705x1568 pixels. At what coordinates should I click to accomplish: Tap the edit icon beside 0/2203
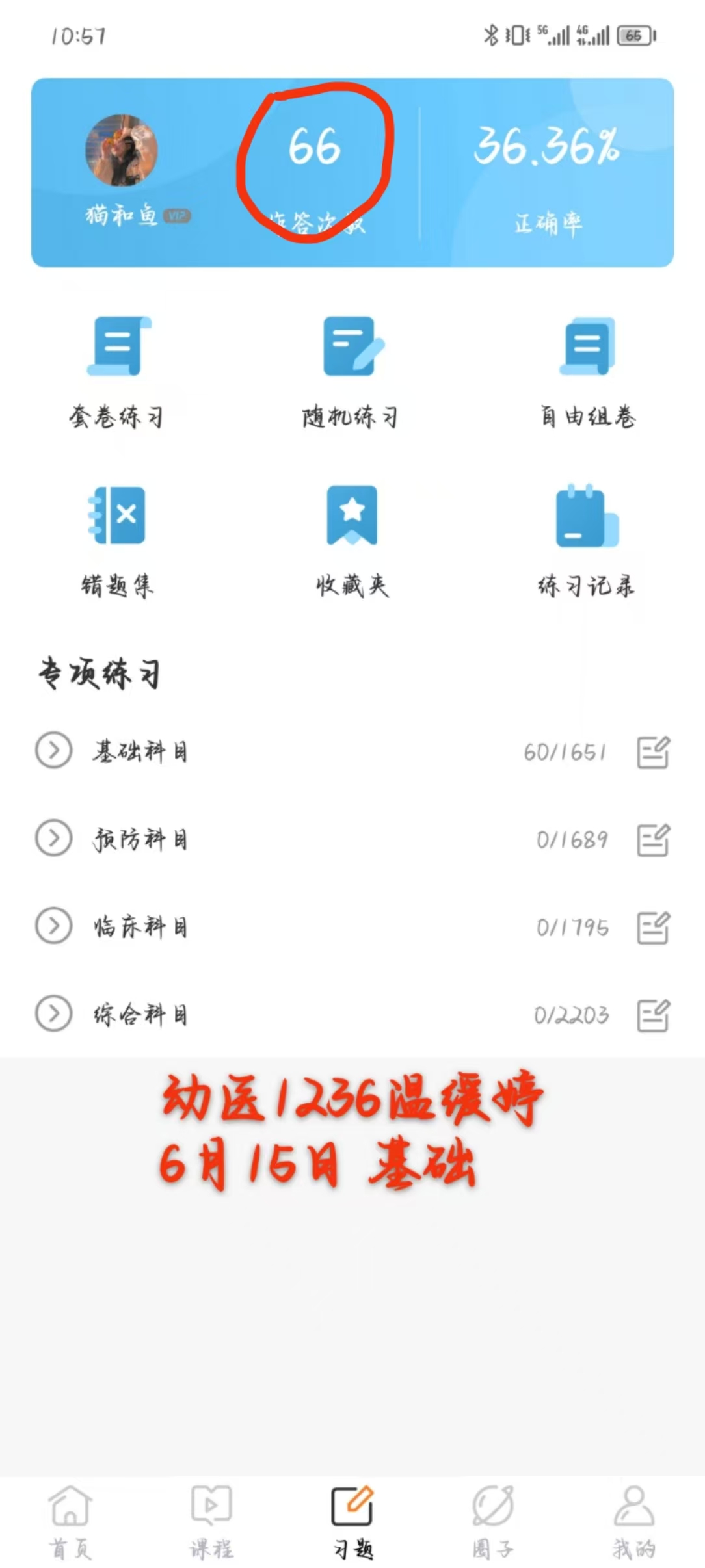[653, 1015]
